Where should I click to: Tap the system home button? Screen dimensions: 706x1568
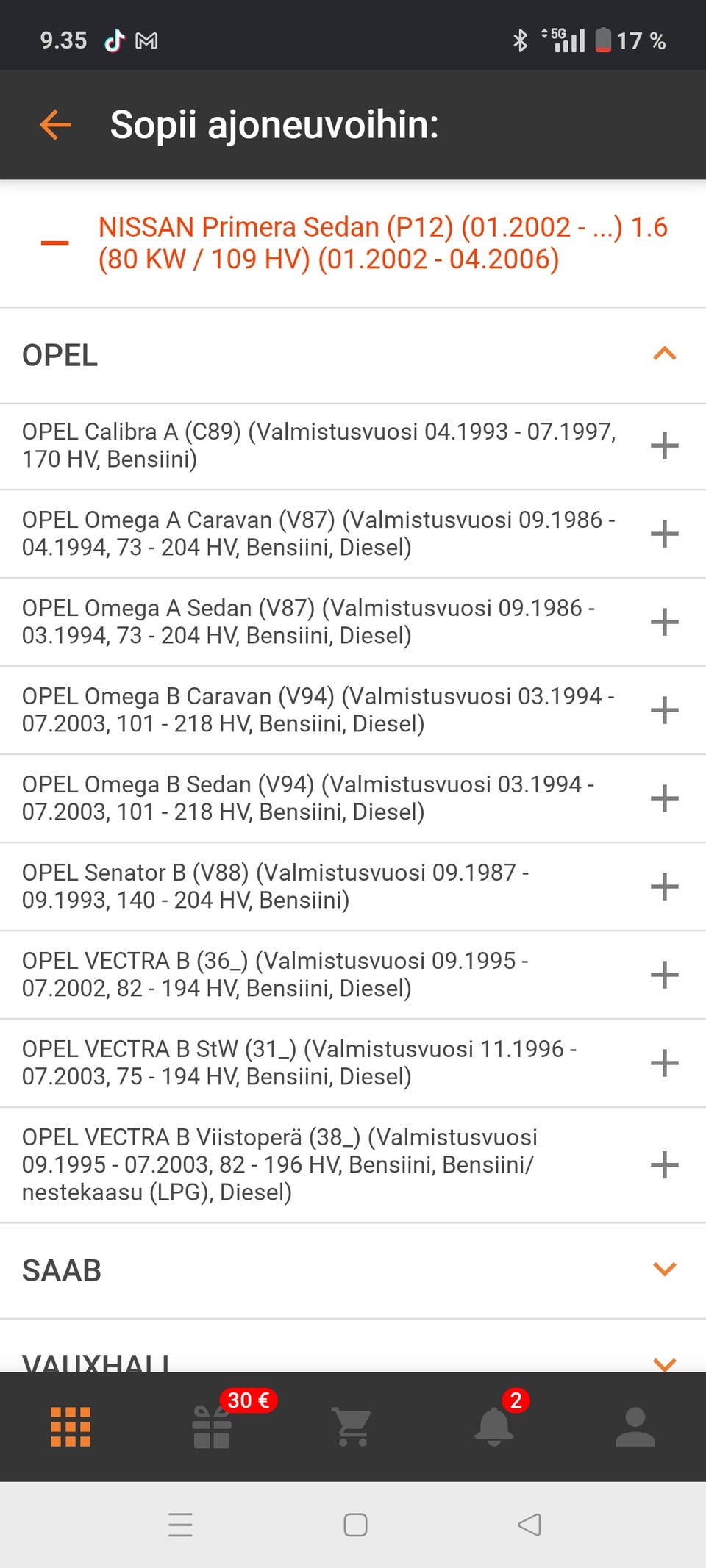click(x=355, y=1525)
